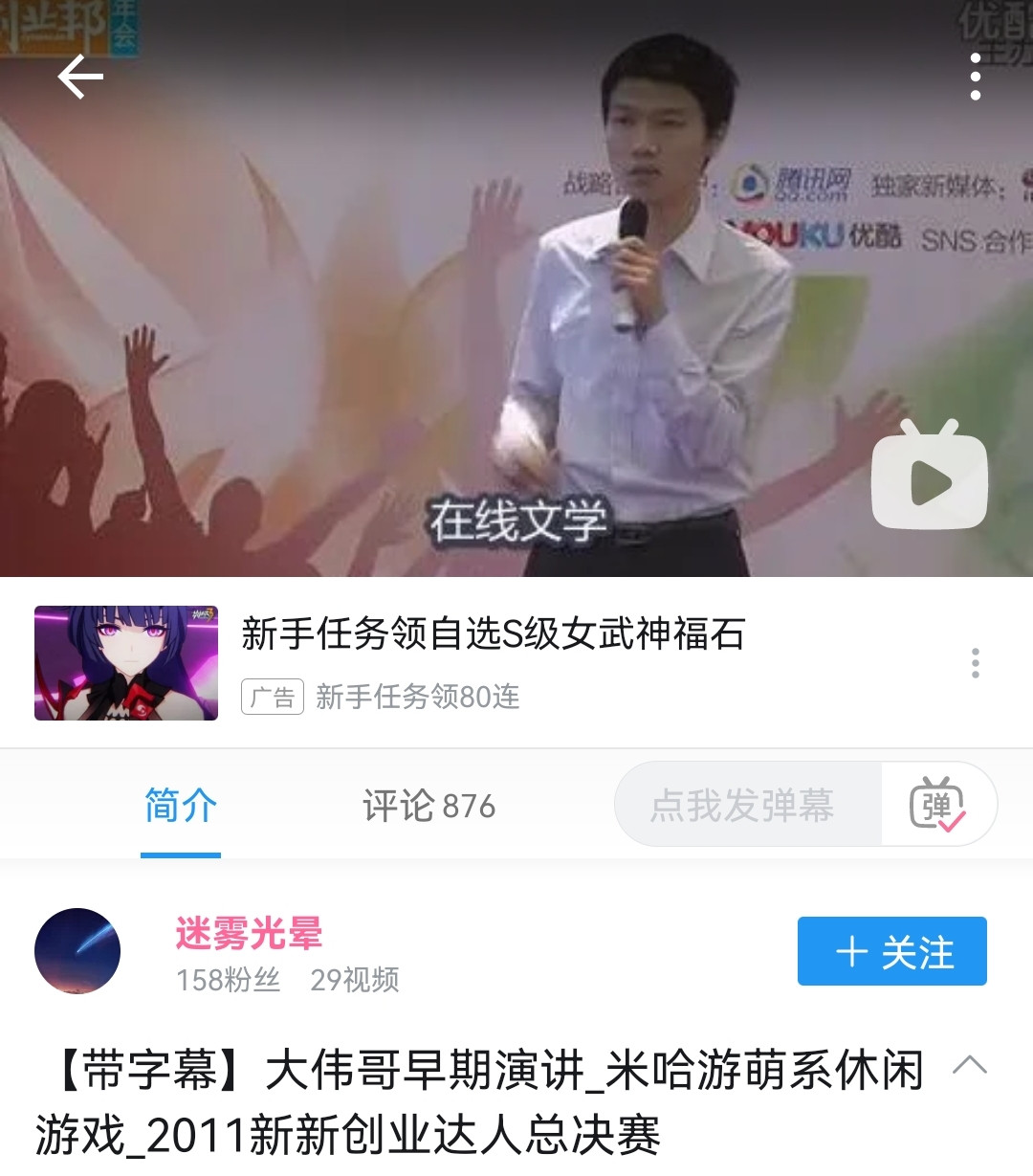Viewport: 1033px width, 1176px height.
Task: Go back using the arrow icon
Action: [80, 78]
